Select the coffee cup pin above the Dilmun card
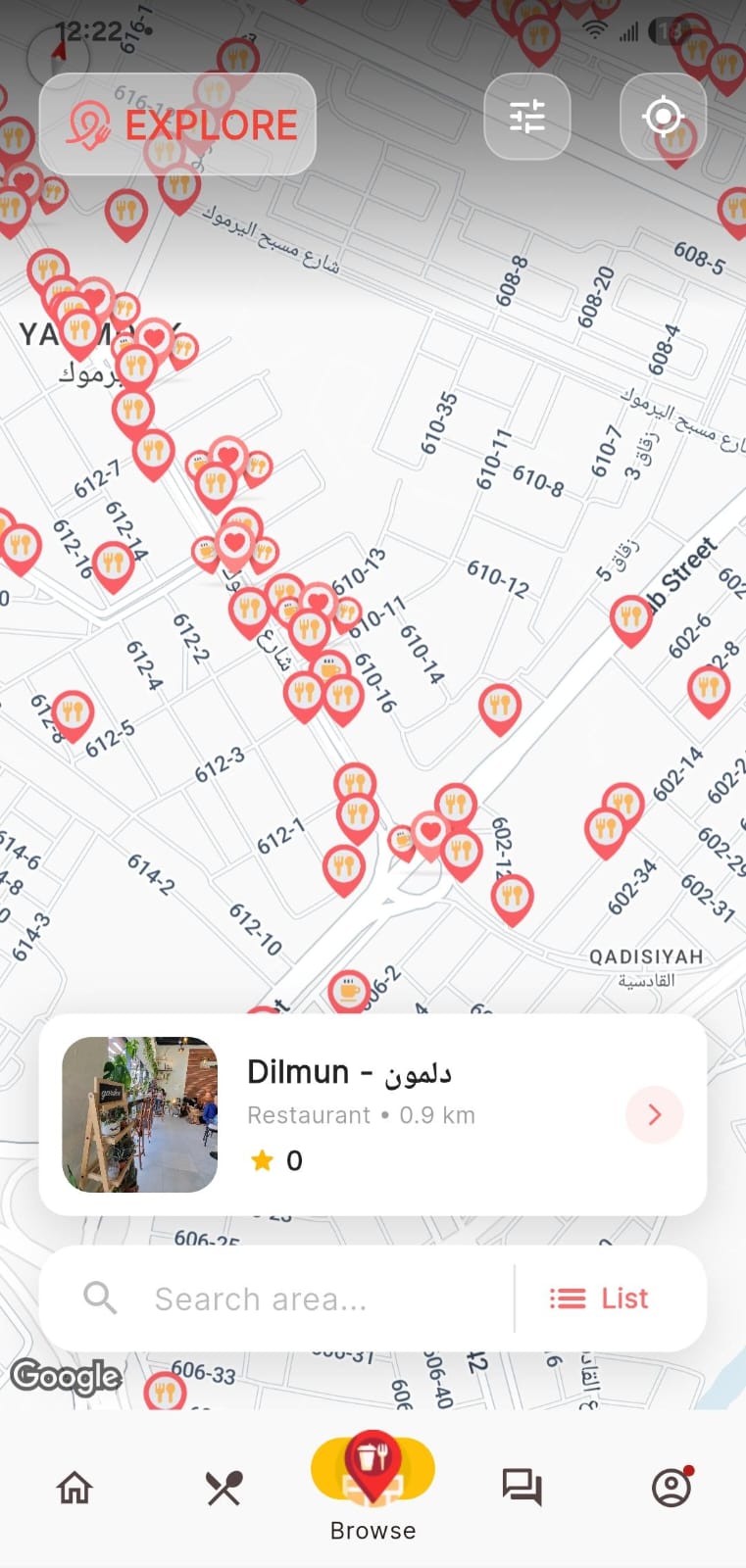This screenshot has height=1568, width=746. point(348,990)
